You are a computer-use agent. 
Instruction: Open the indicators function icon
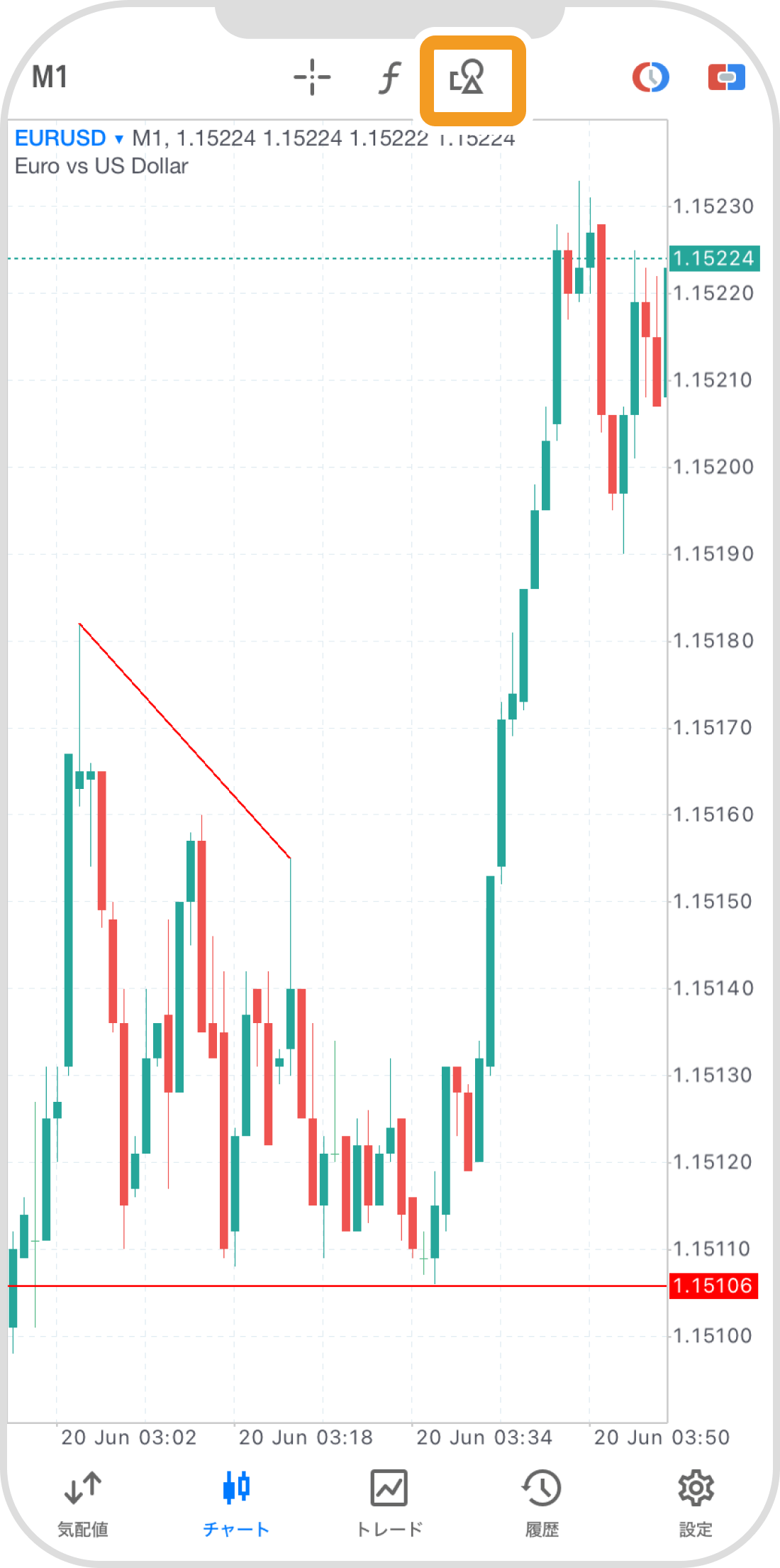[389, 77]
